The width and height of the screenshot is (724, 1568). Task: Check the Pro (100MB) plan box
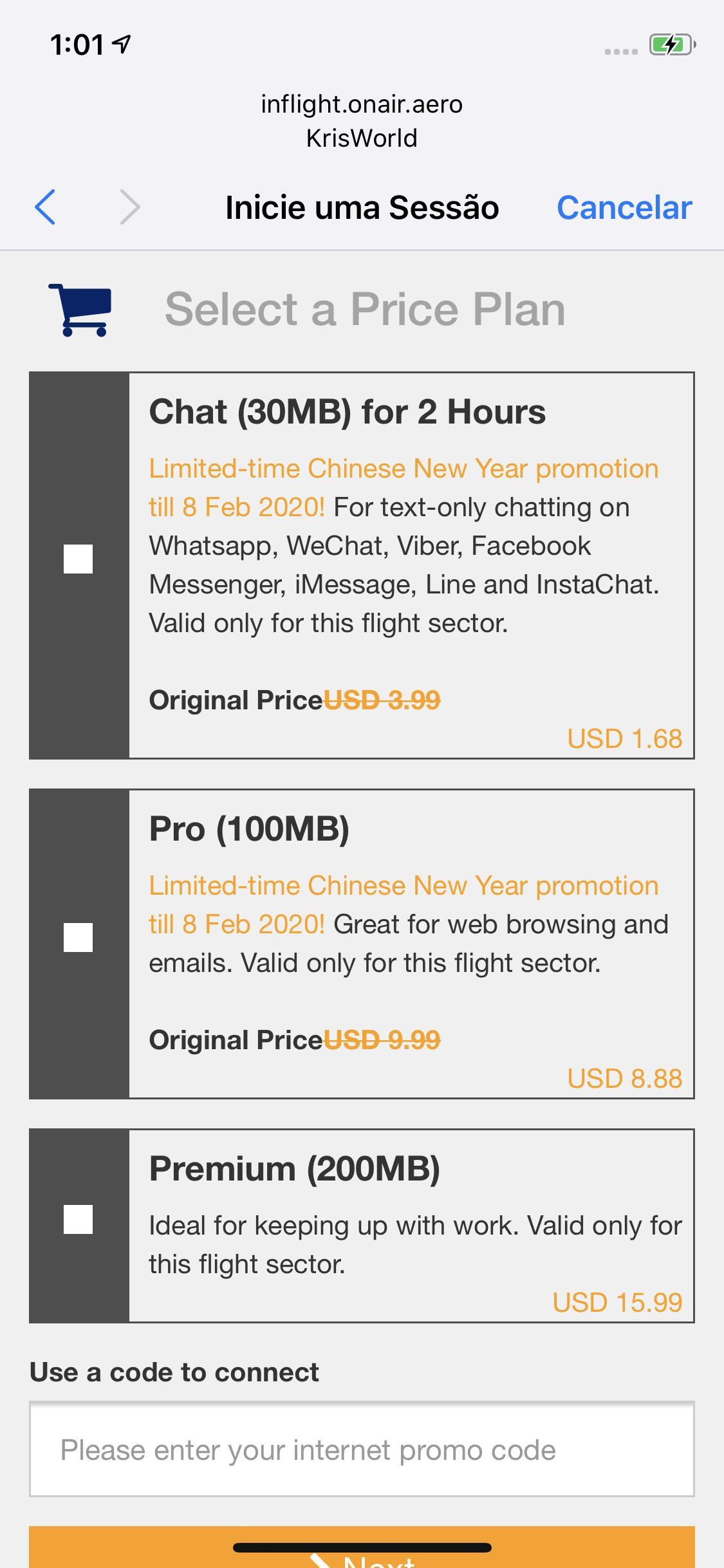coord(78,937)
